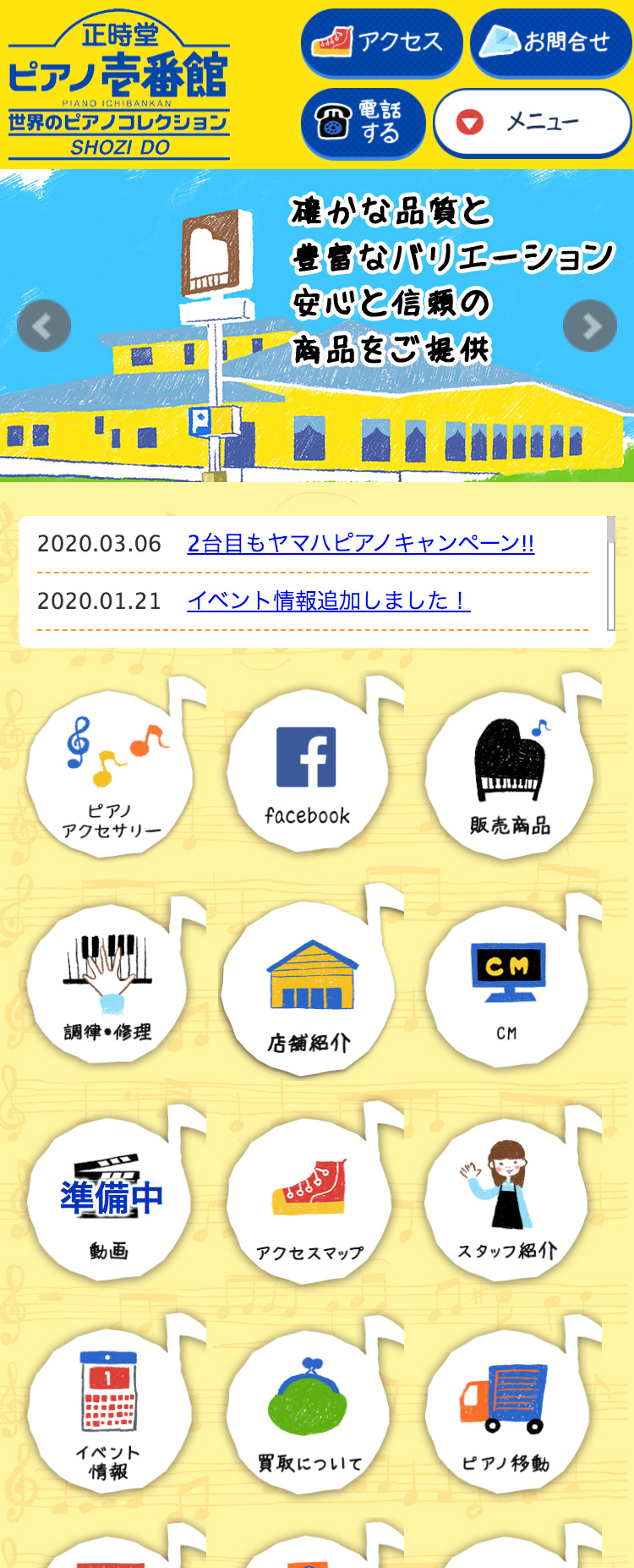Expand the メニュー dropdown

pyautogui.click(x=532, y=123)
